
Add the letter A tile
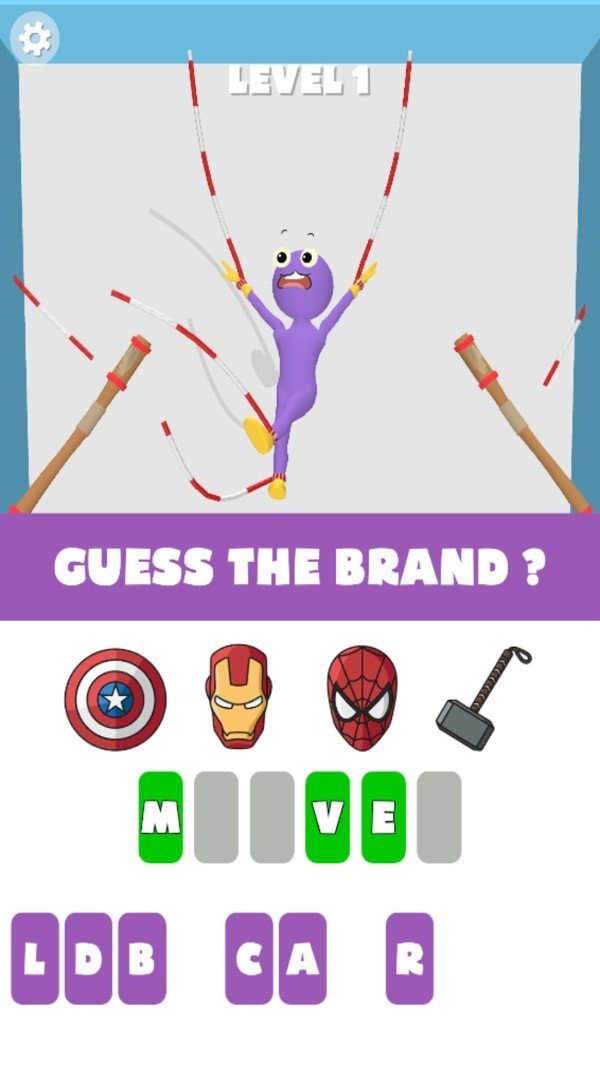tap(302, 958)
